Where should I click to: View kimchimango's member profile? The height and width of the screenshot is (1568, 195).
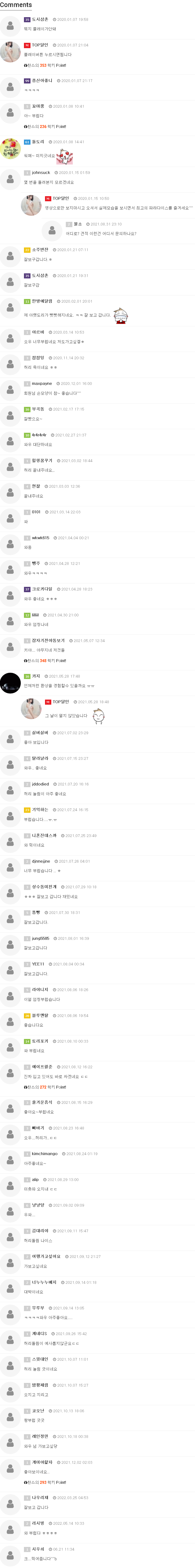tap(45, 1153)
